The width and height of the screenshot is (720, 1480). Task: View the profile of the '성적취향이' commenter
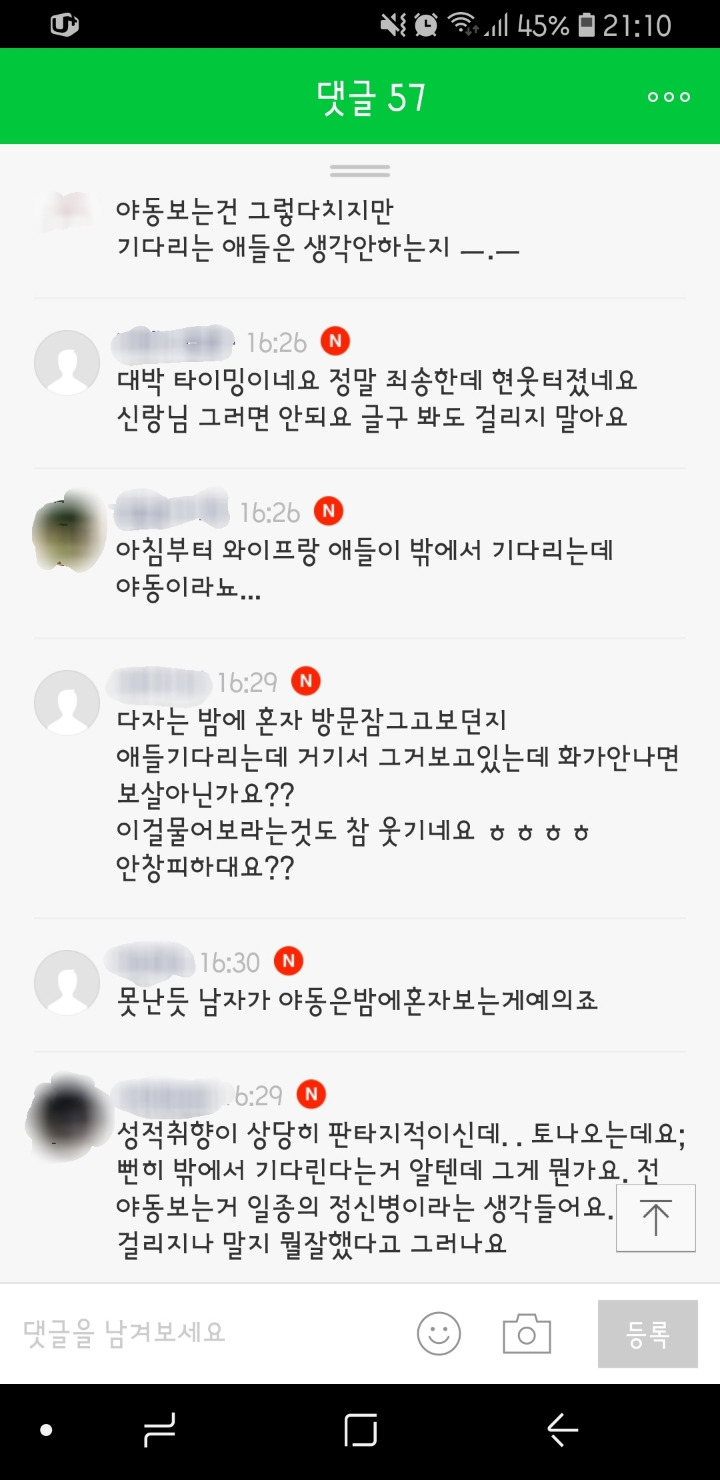tap(68, 1113)
